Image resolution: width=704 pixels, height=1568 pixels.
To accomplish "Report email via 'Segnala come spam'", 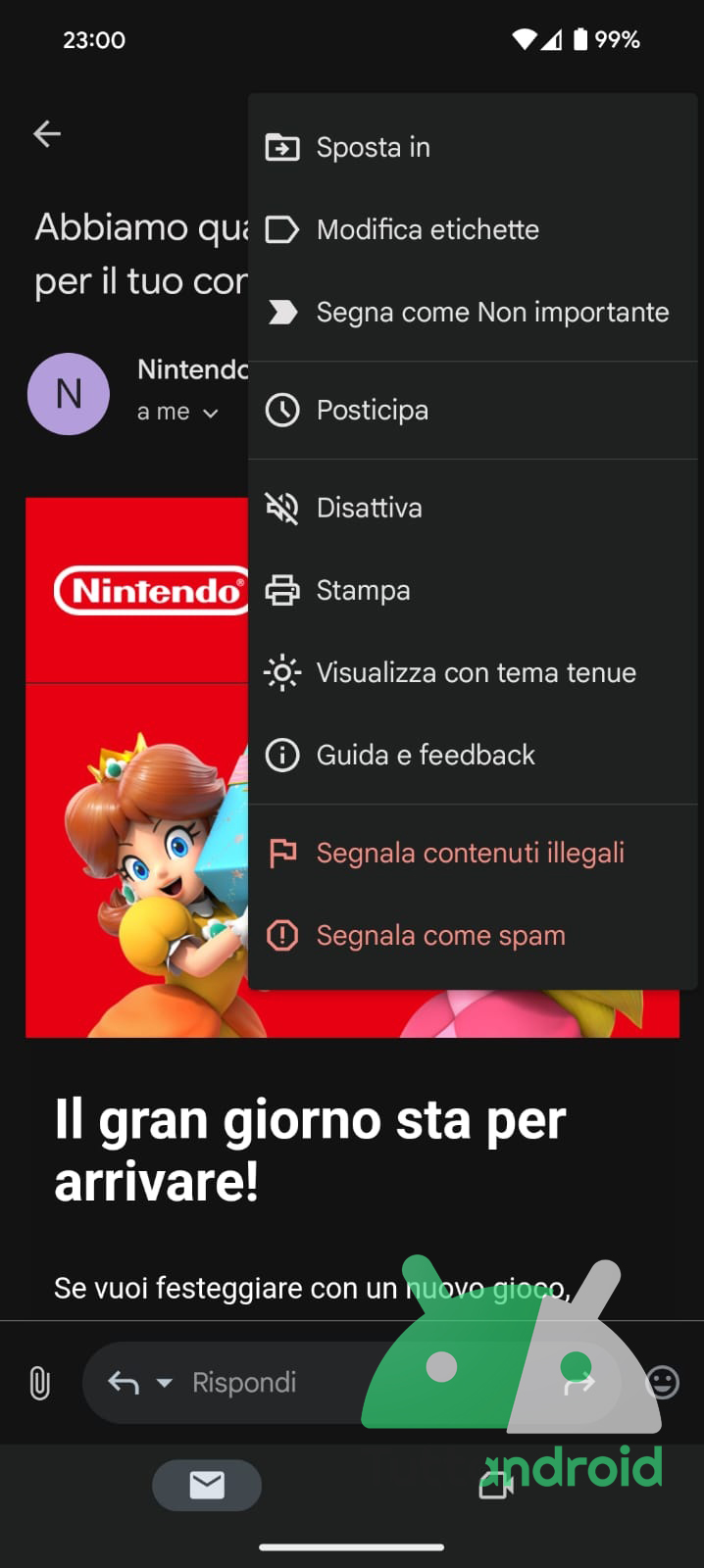I will 440,935.
